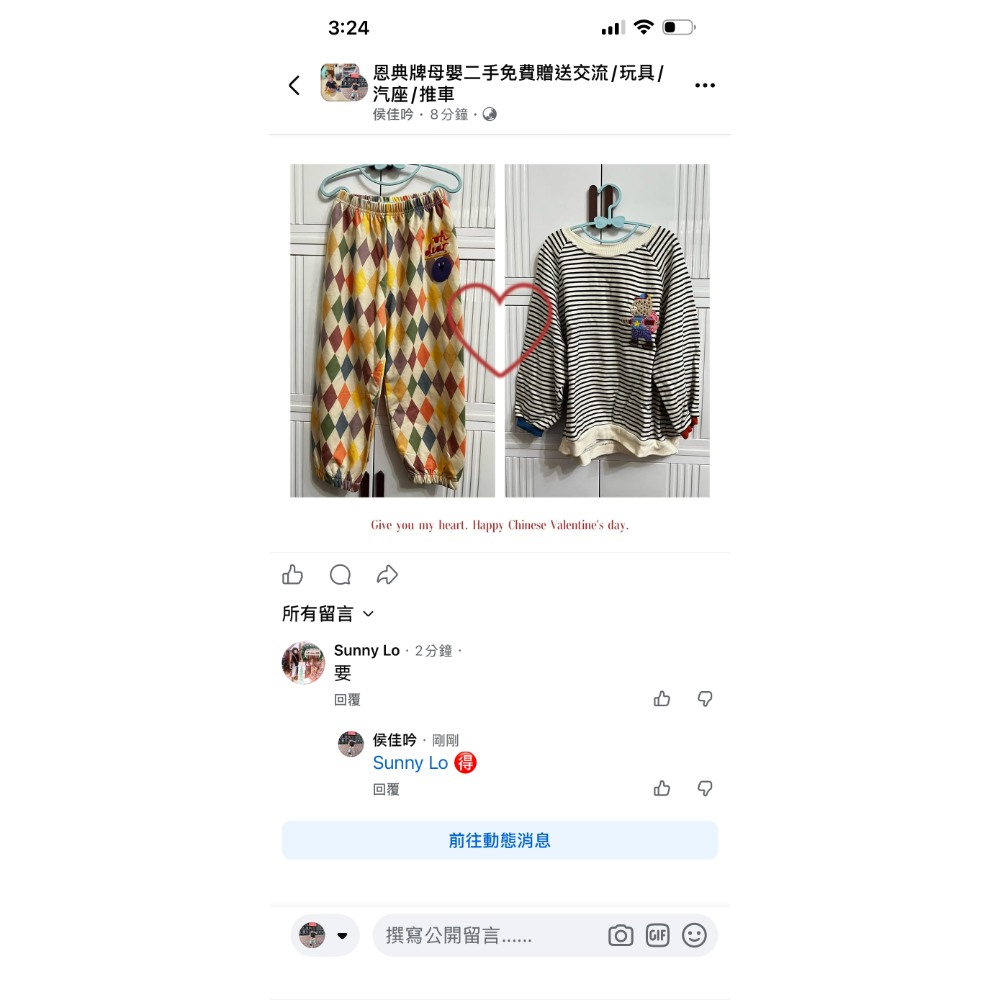This screenshot has width=1000, height=1000.
Task: Like this post with thumbs up
Action: pyautogui.click(x=293, y=575)
